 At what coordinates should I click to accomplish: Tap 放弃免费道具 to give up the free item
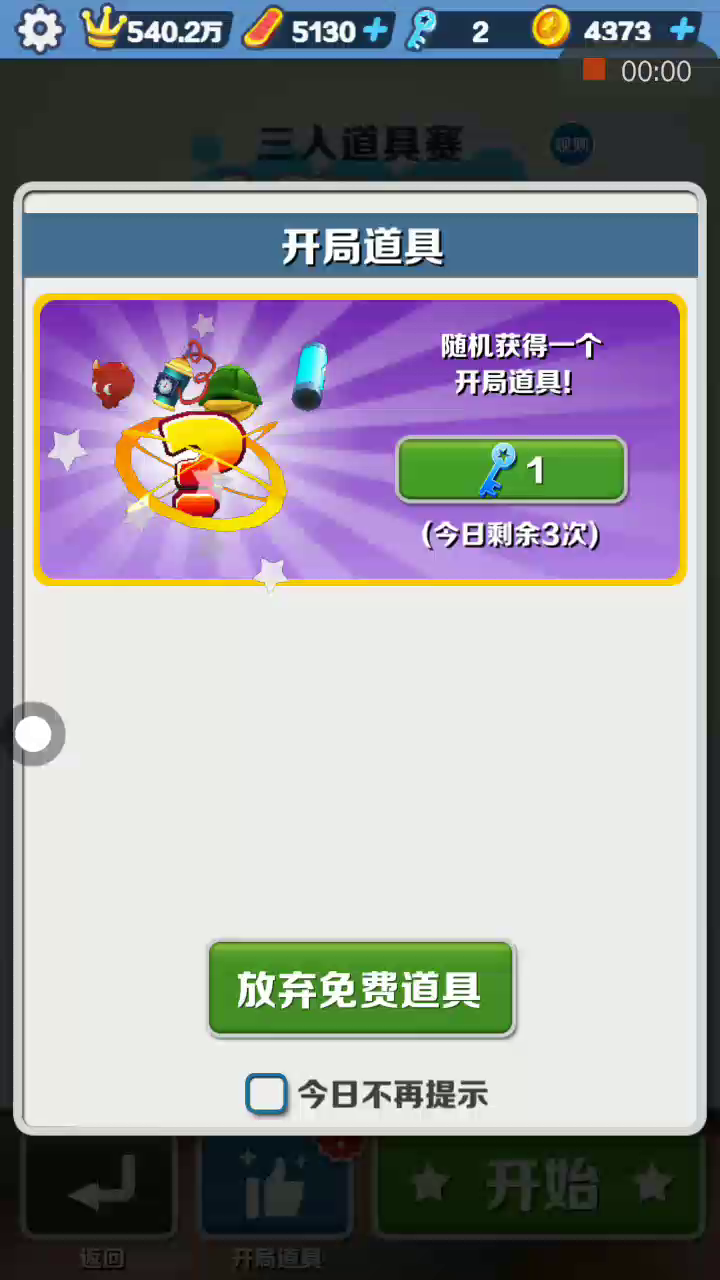click(x=360, y=989)
